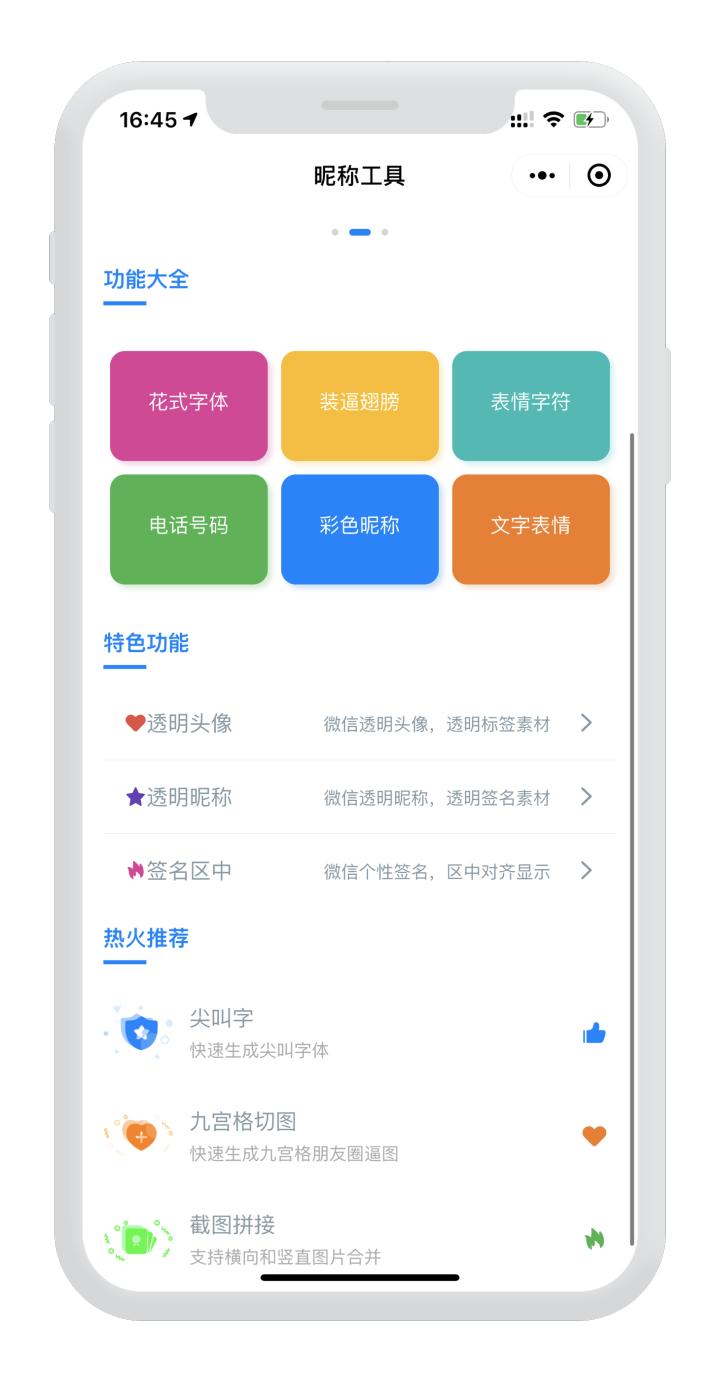Open the 表情字符 tool

[x=530, y=405]
